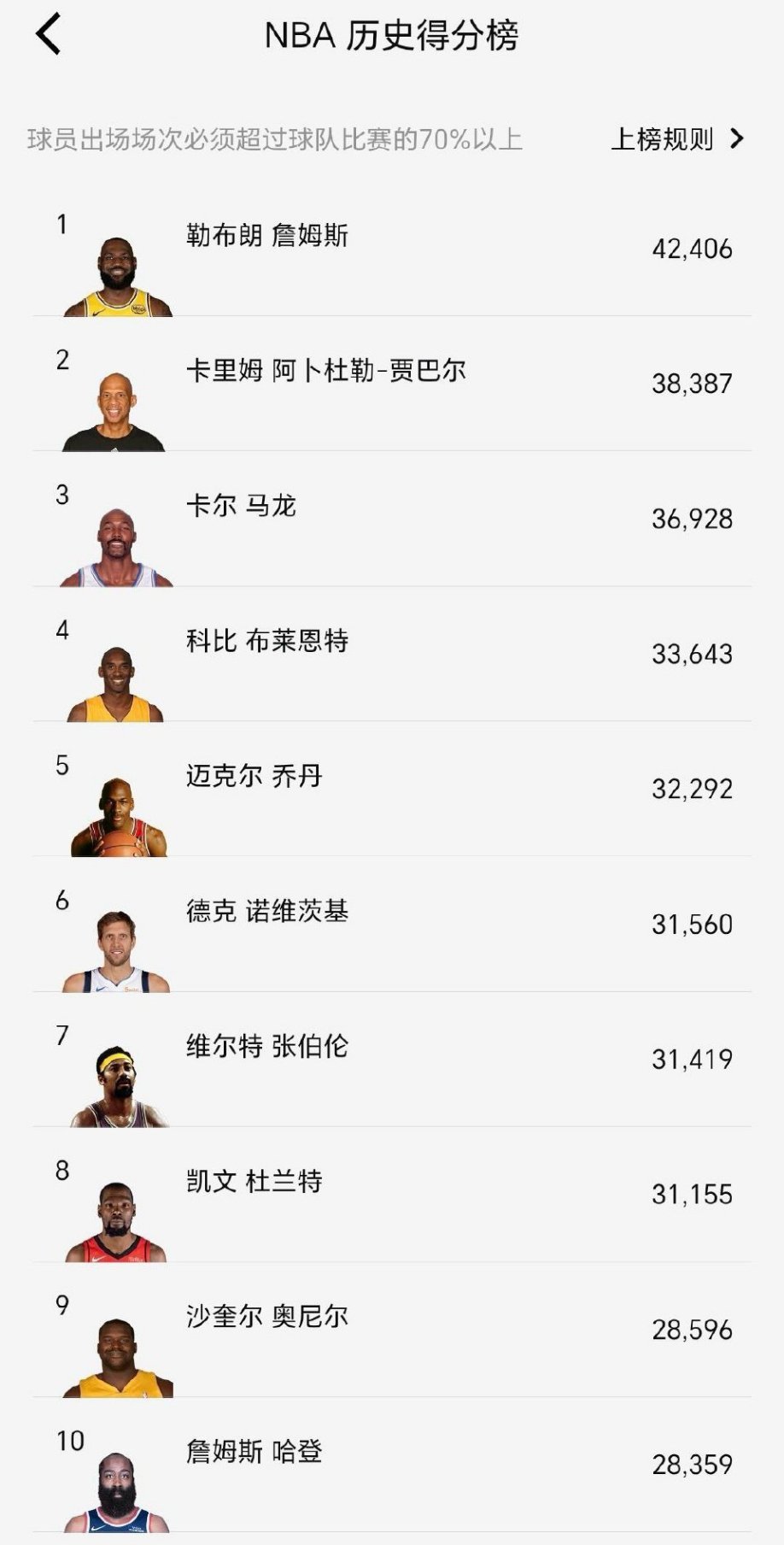The image size is (784, 1545).
Task: Open the ranking rules via the chevron arrow
Action: coord(737,139)
